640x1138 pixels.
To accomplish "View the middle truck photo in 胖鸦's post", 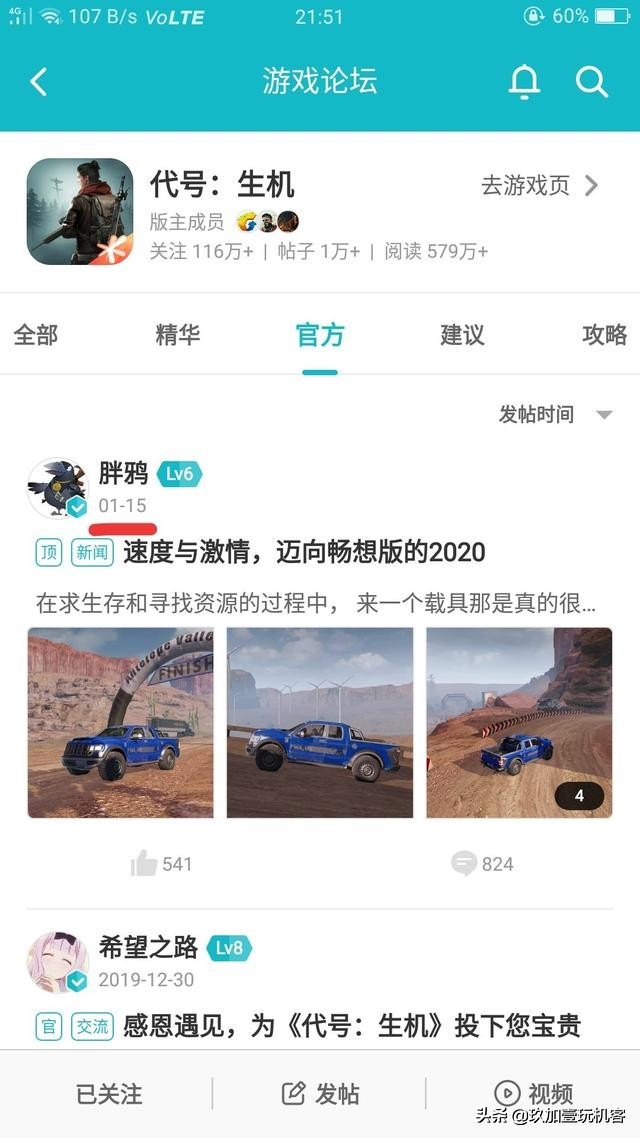I will (320, 722).
